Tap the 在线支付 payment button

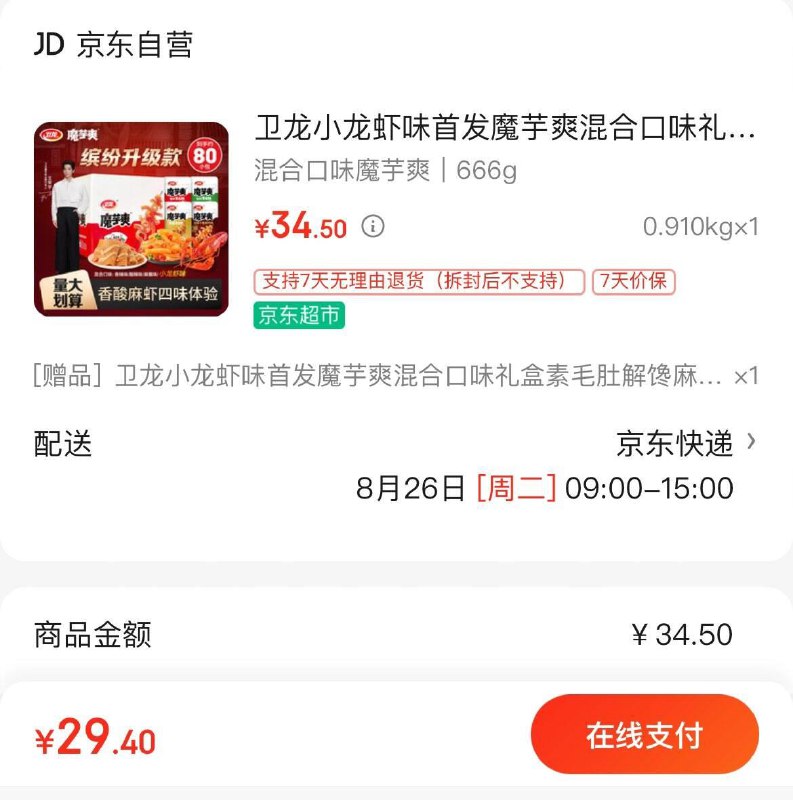click(x=644, y=734)
